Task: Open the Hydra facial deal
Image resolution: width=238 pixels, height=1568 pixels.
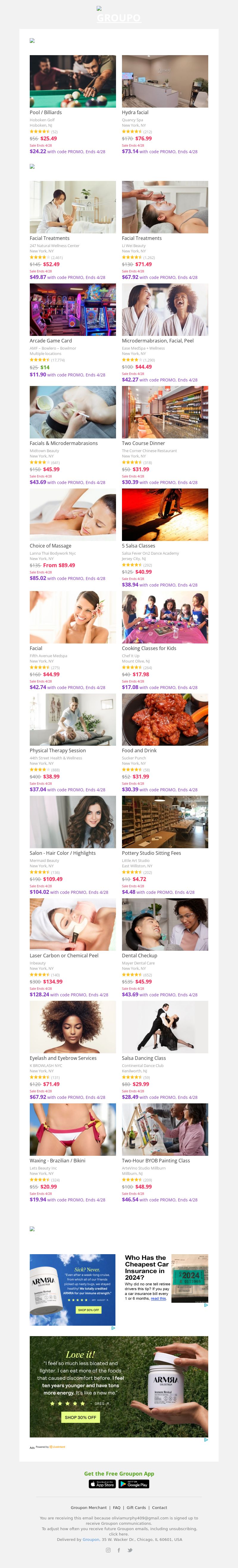Action: point(165,82)
